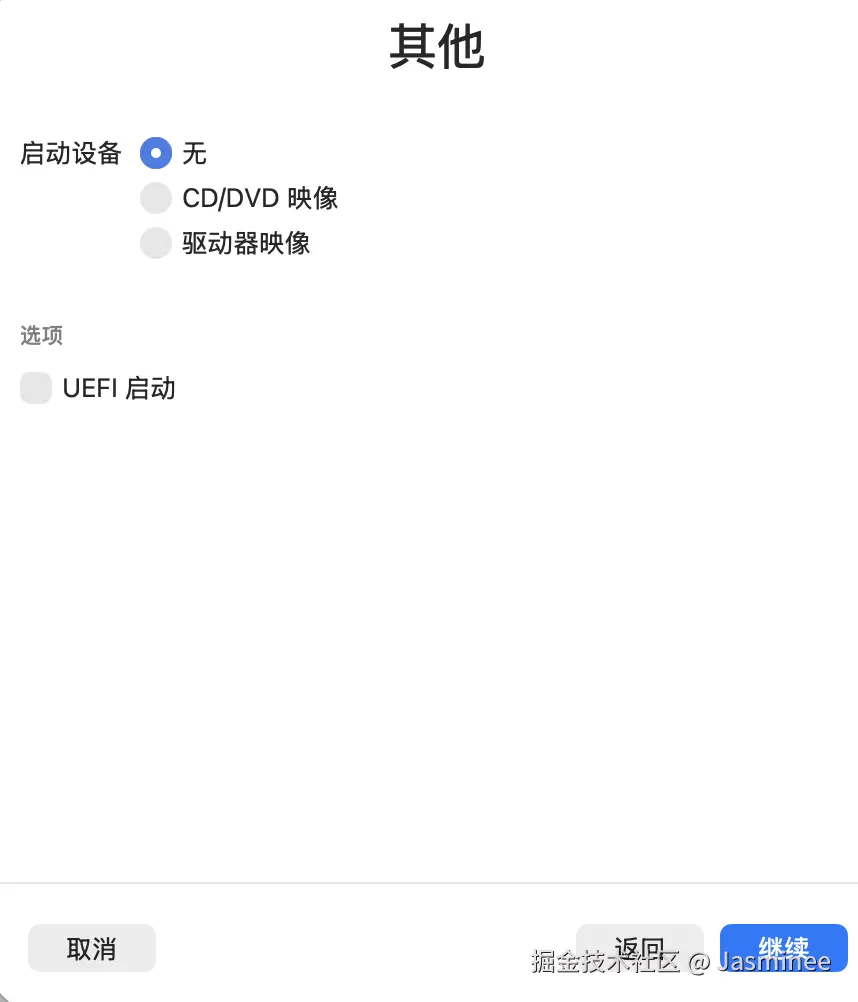Go back with the 返回 button
The width and height of the screenshot is (858, 1002).
click(x=639, y=946)
